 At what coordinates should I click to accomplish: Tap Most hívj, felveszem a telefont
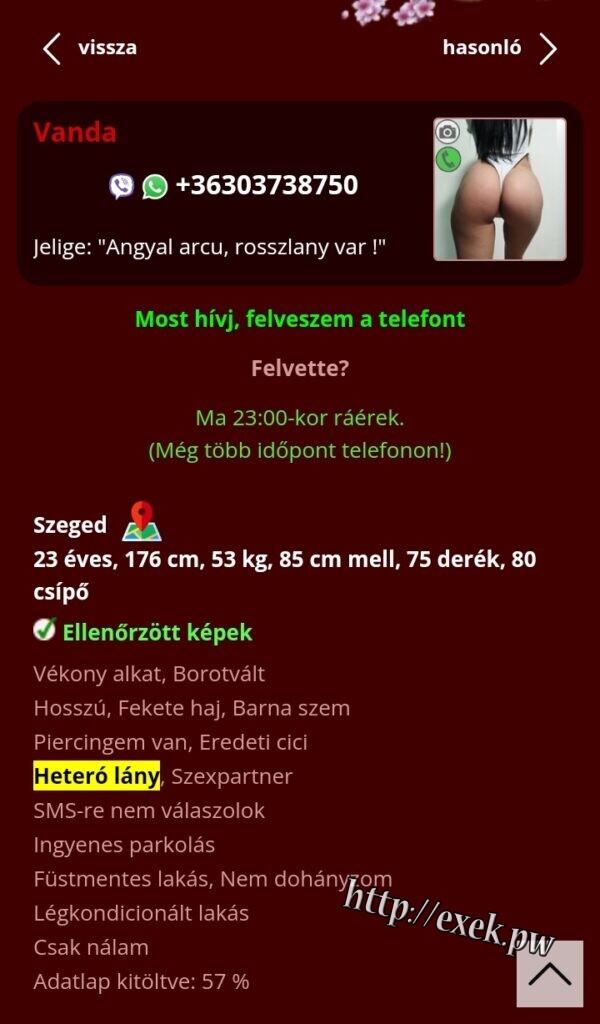300,319
